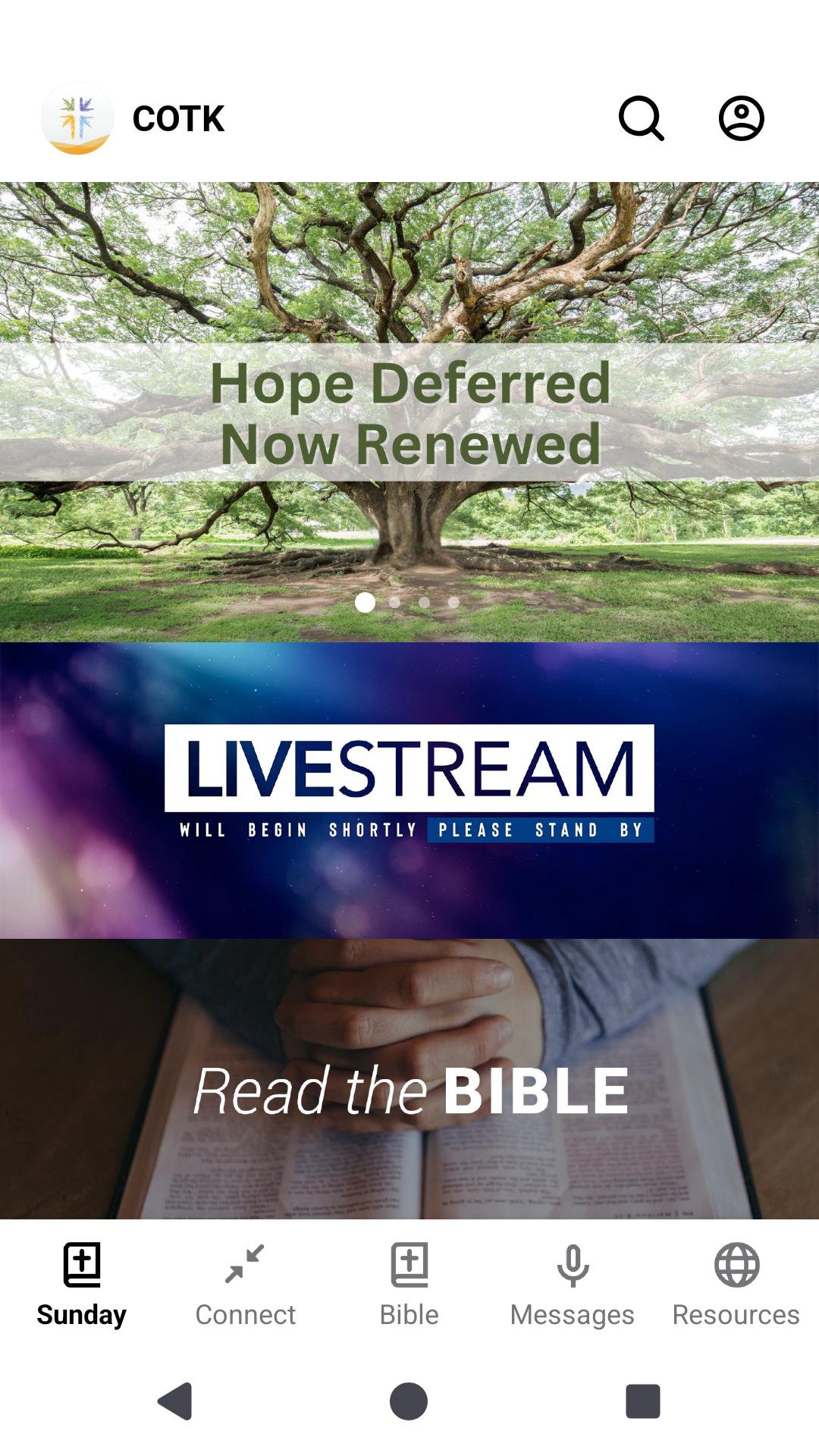This screenshot has height=1456, width=819.
Task: Open the search icon
Action: 642,118
